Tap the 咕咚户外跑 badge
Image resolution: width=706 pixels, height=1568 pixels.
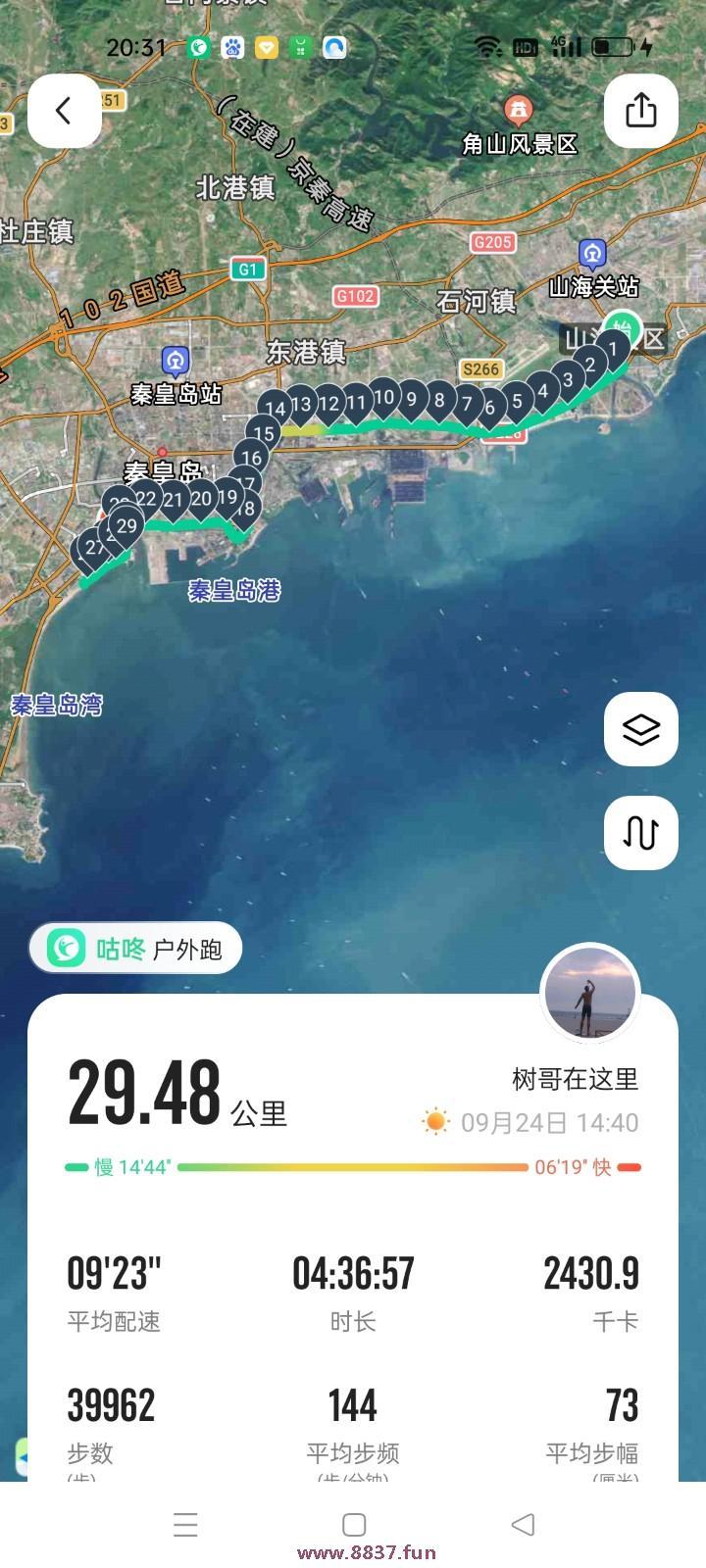(134, 948)
